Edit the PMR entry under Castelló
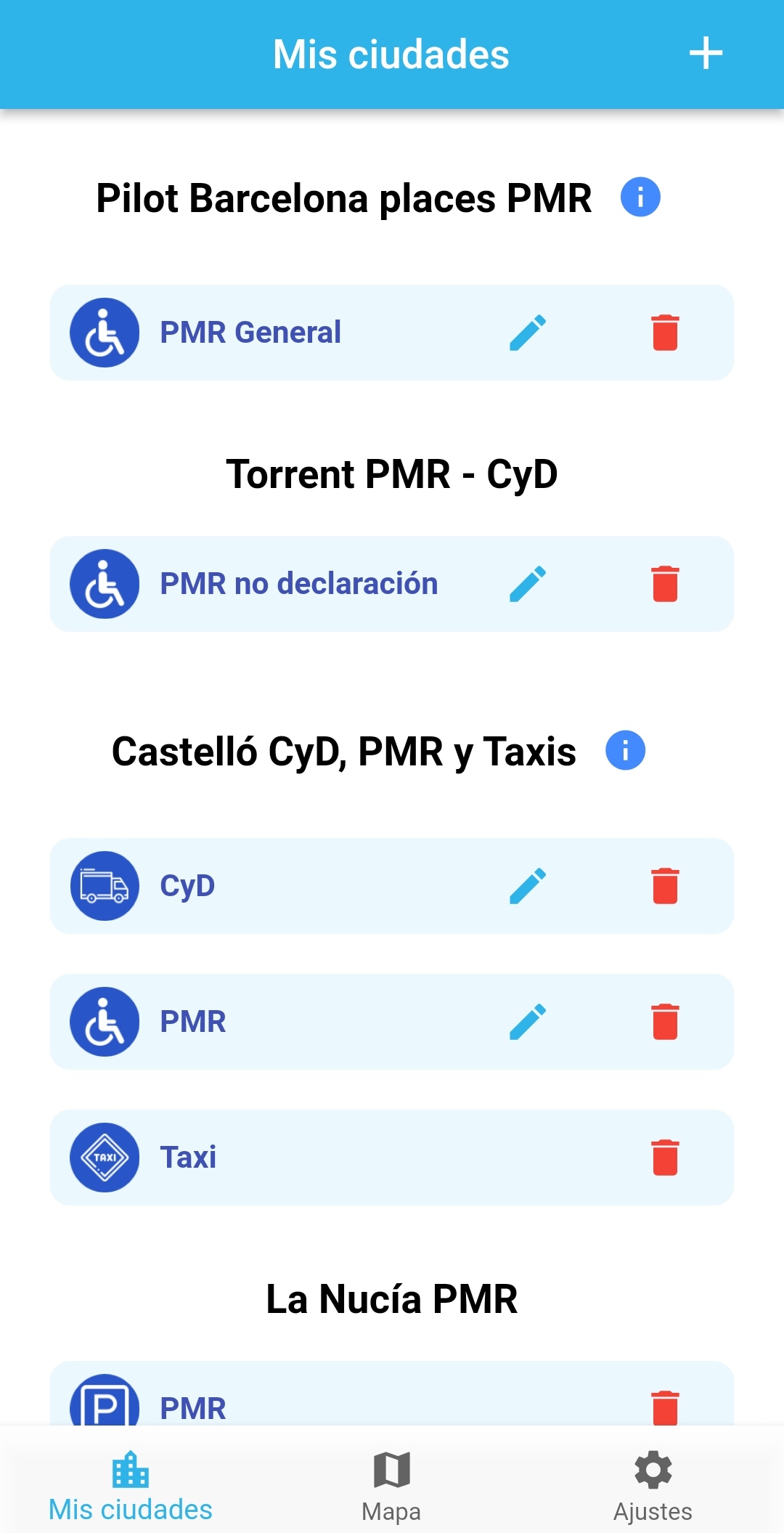The height and width of the screenshot is (1533, 784). (528, 1022)
